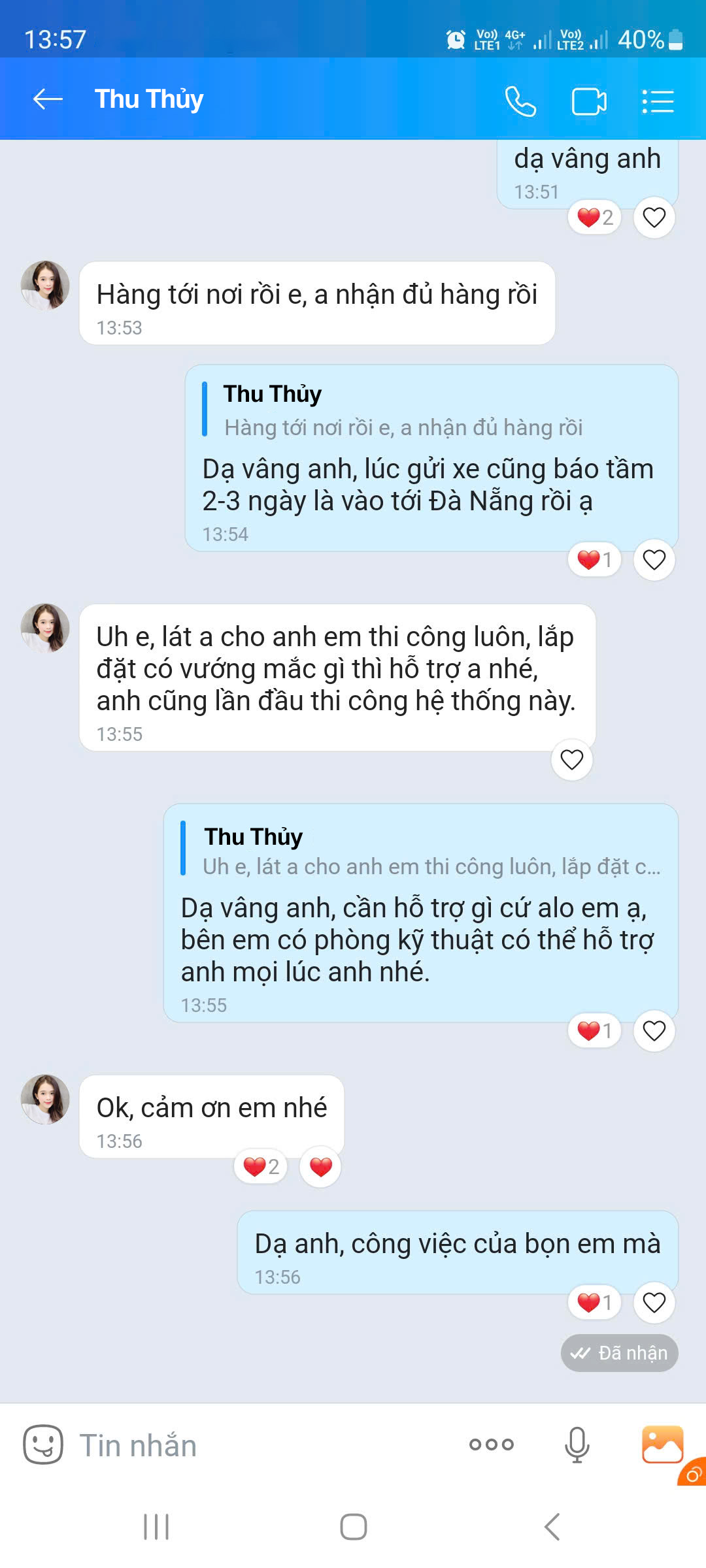Open the quoted reply "Hàng tới nơi rồi e"

click(402, 412)
